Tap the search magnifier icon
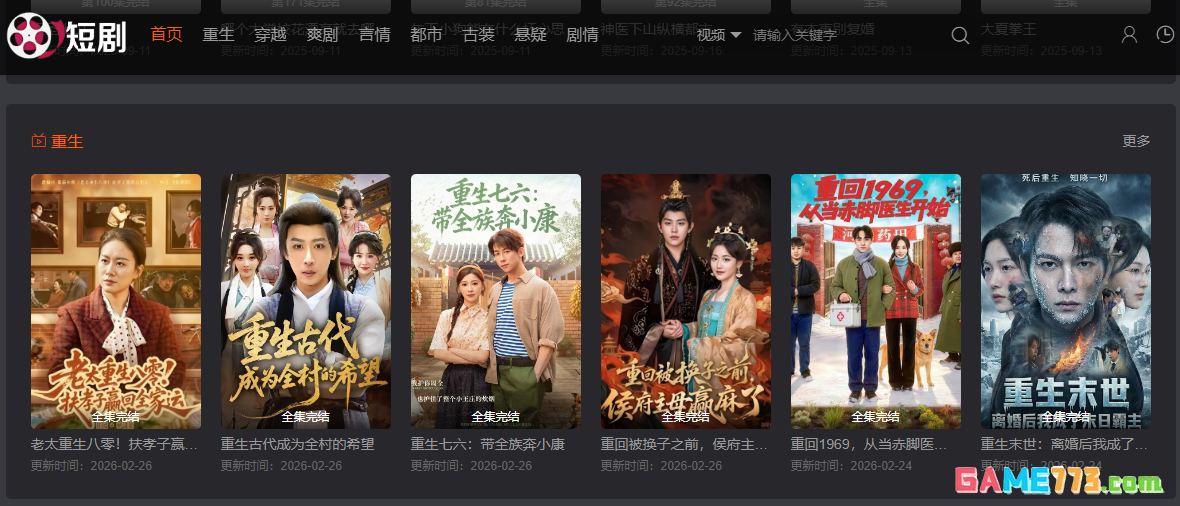The height and width of the screenshot is (506, 1180). (960, 35)
